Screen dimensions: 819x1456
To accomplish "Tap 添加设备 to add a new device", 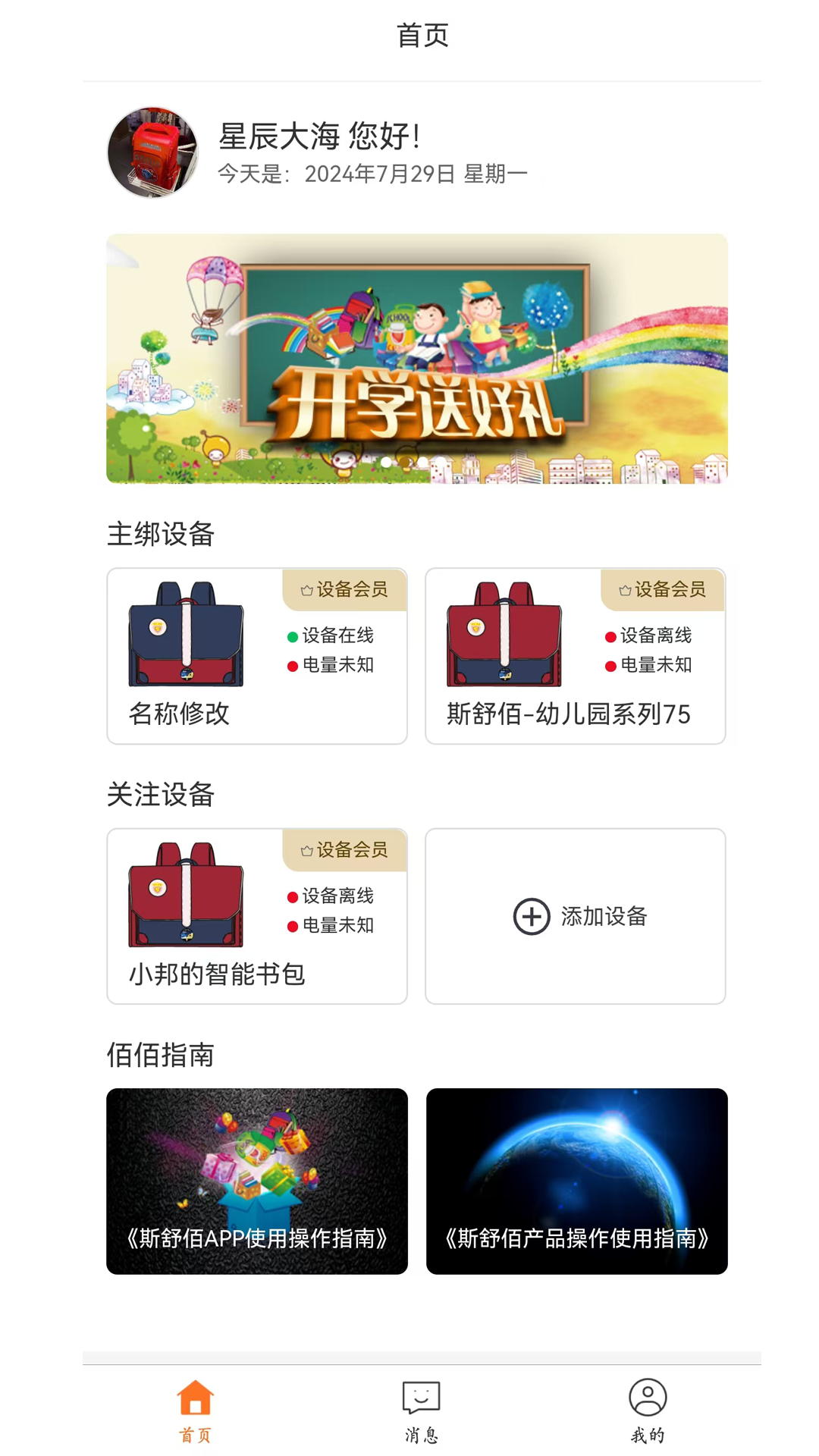I will point(576,916).
